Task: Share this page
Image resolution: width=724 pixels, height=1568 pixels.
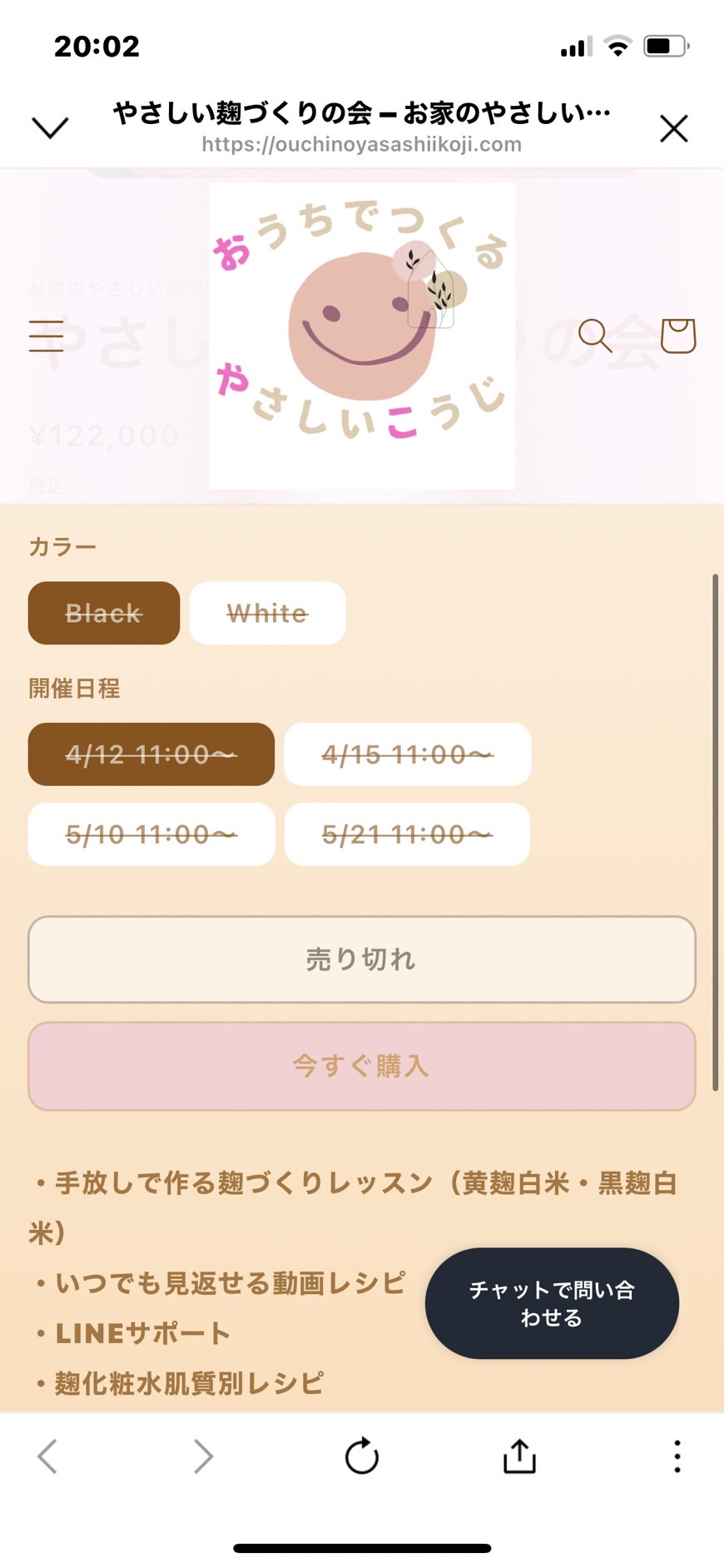Action: (x=519, y=1456)
